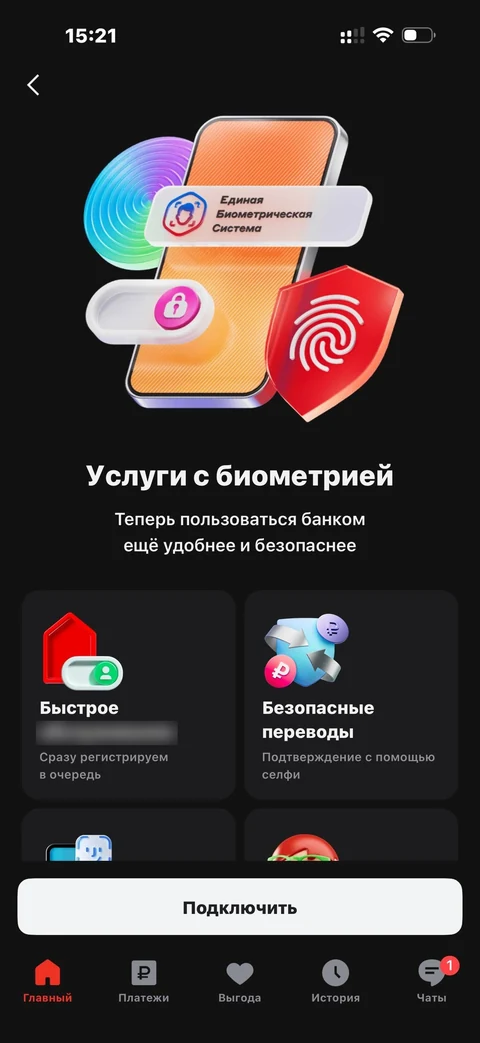Open the История tab

(x=336, y=982)
